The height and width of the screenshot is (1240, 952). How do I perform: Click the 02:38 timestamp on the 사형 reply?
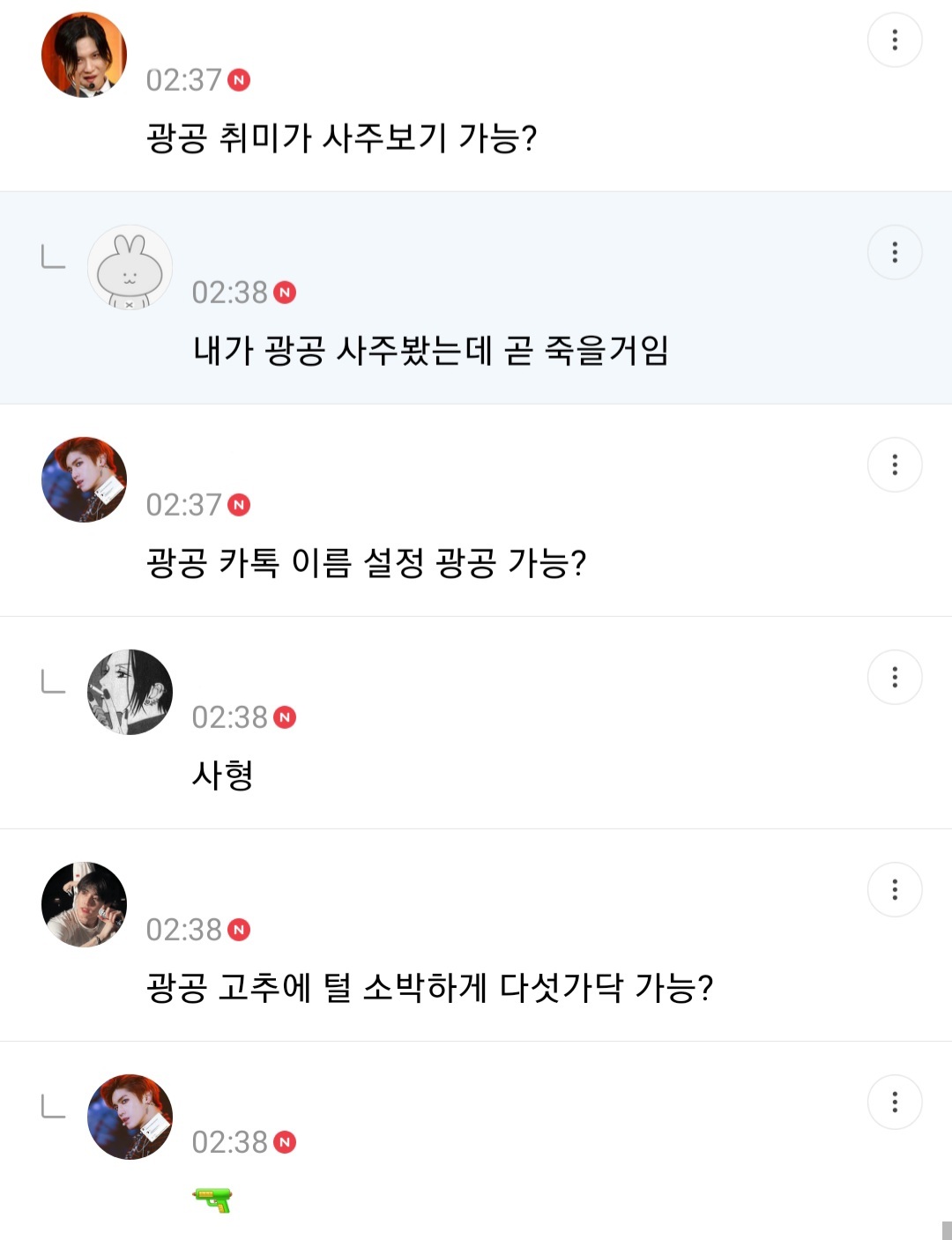[227, 717]
